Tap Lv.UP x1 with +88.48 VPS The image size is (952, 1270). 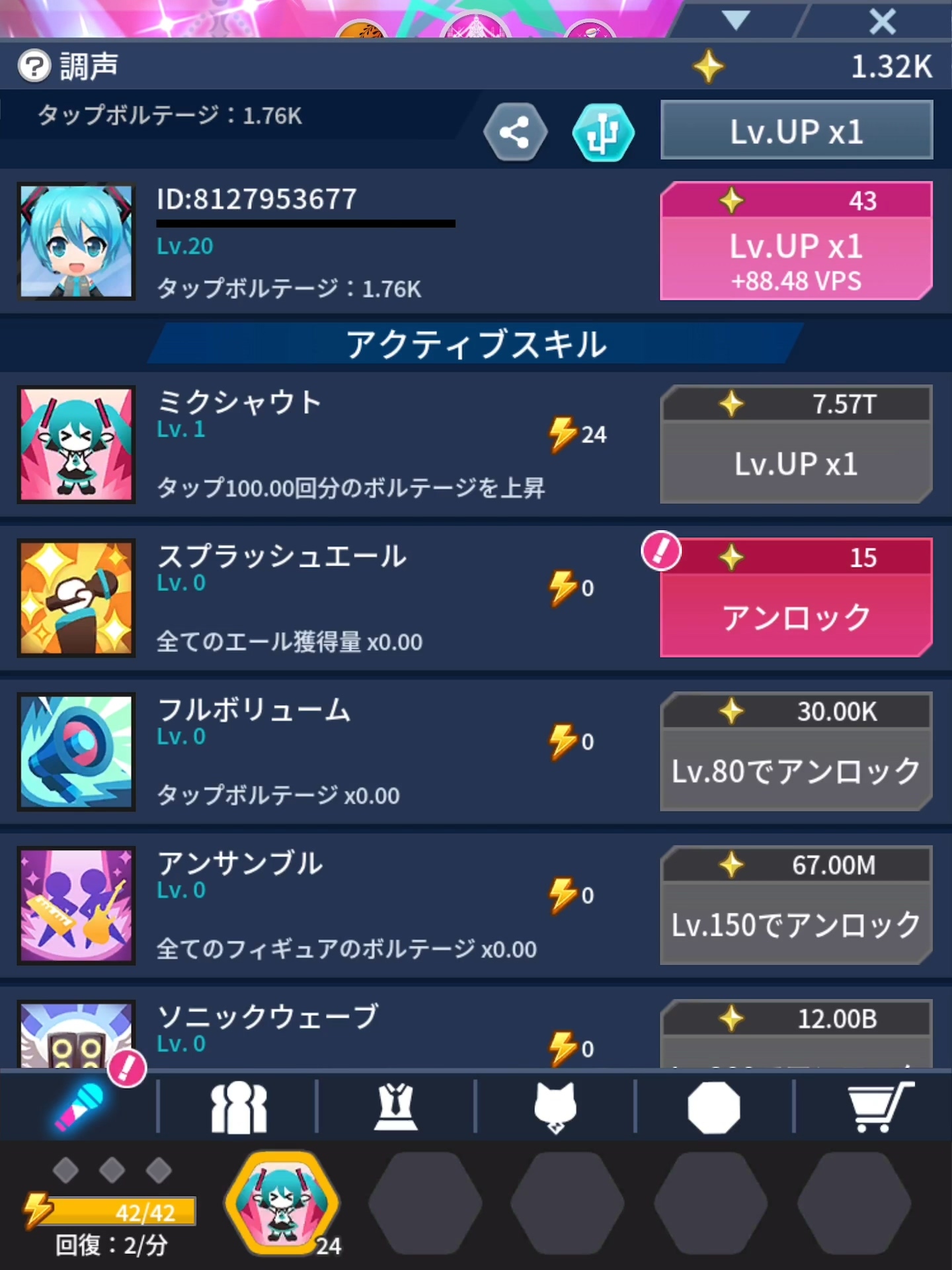tap(796, 248)
